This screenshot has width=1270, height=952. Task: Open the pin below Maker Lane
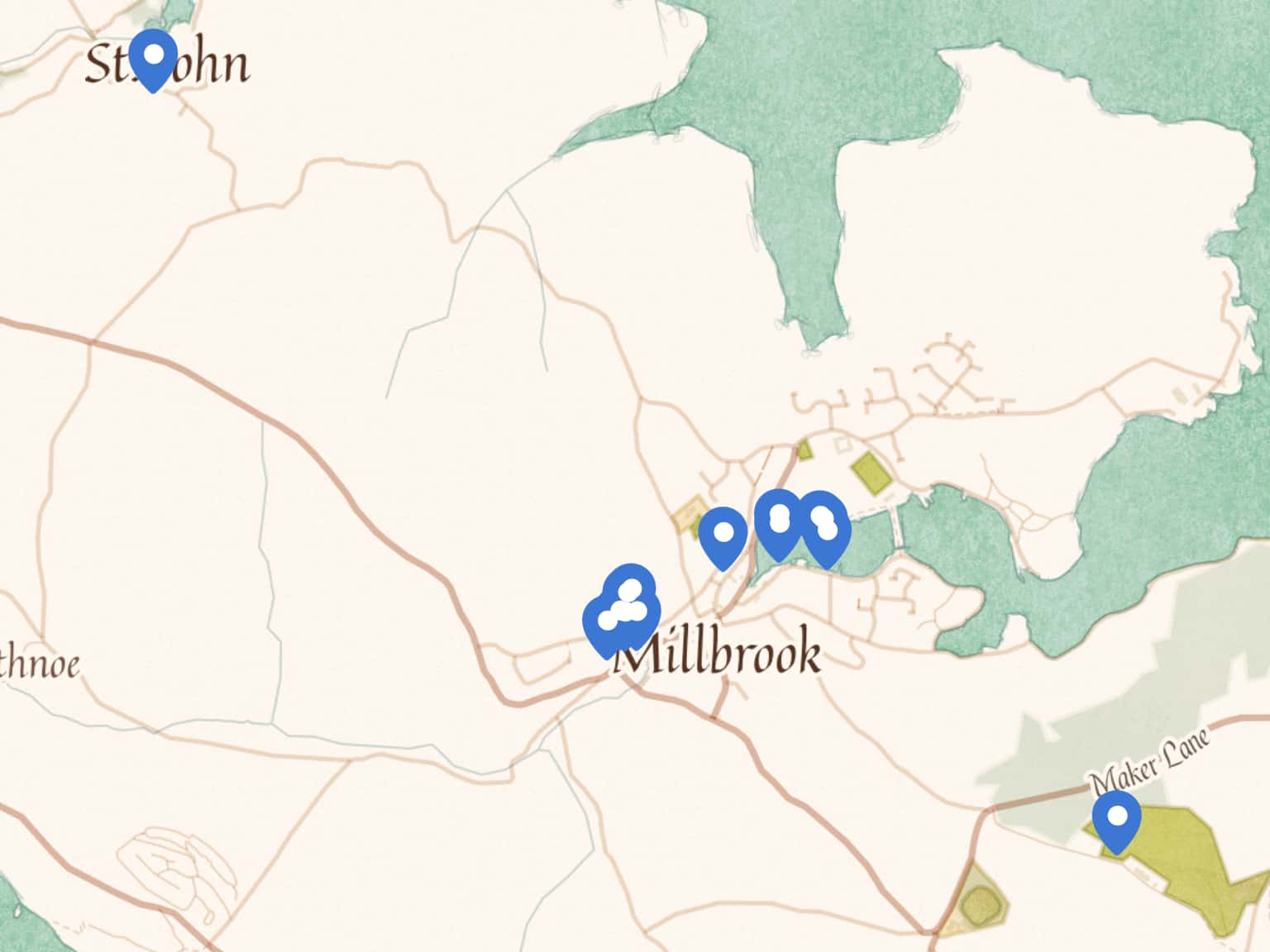point(1116,819)
